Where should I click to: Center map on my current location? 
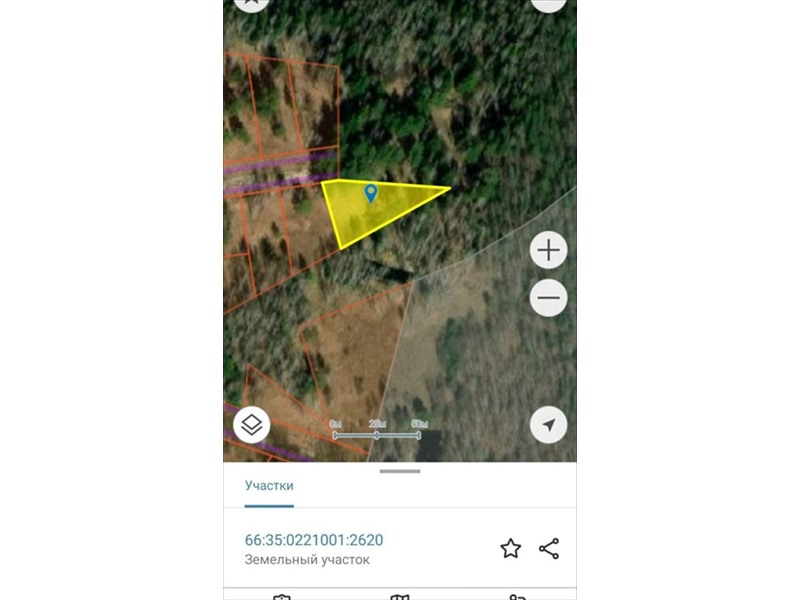point(548,425)
